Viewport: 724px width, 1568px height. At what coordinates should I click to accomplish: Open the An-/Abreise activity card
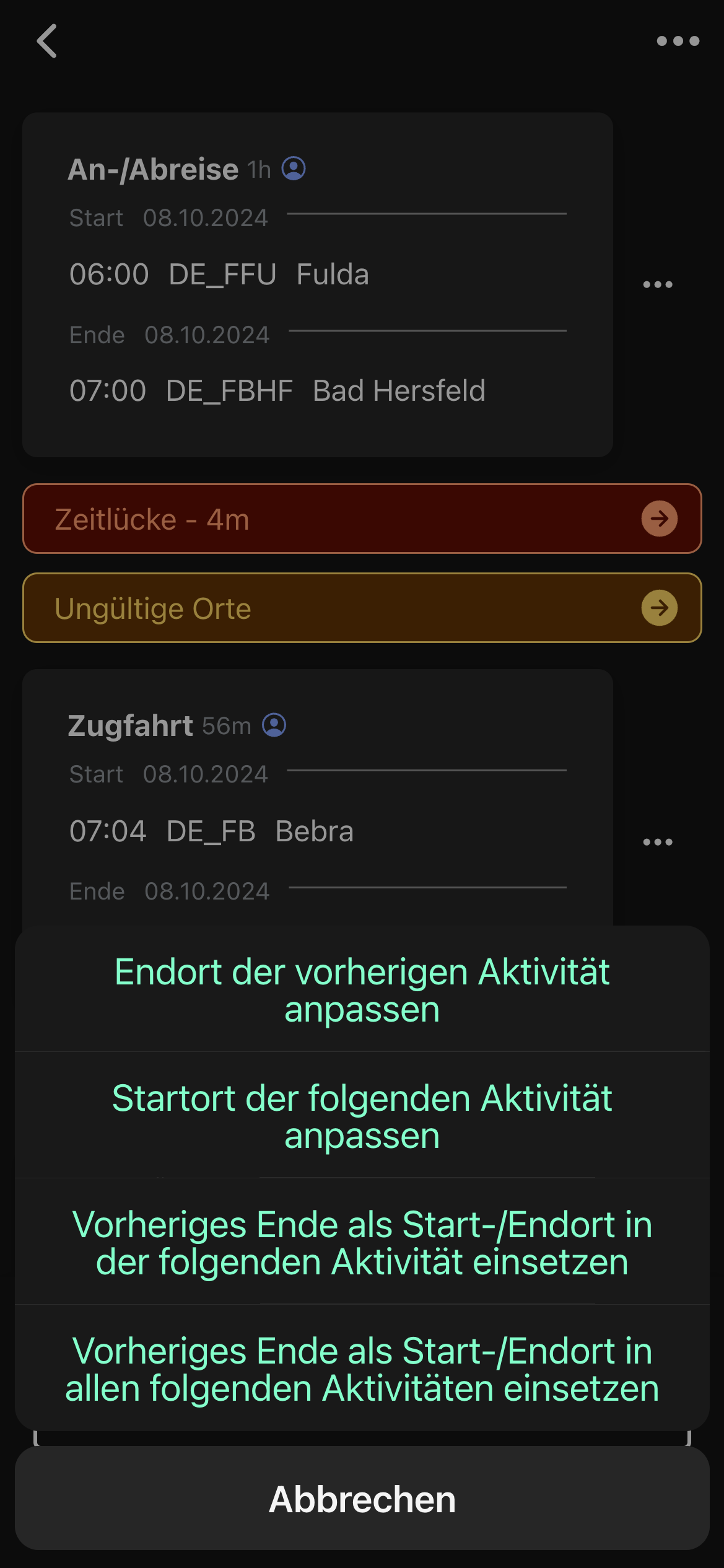click(317, 285)
